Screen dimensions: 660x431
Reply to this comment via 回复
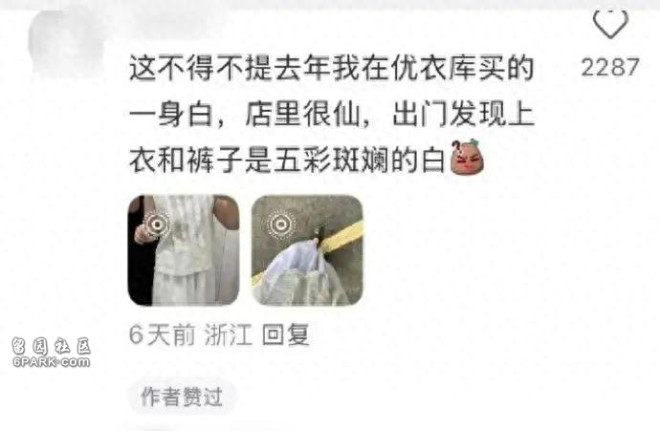285,336
